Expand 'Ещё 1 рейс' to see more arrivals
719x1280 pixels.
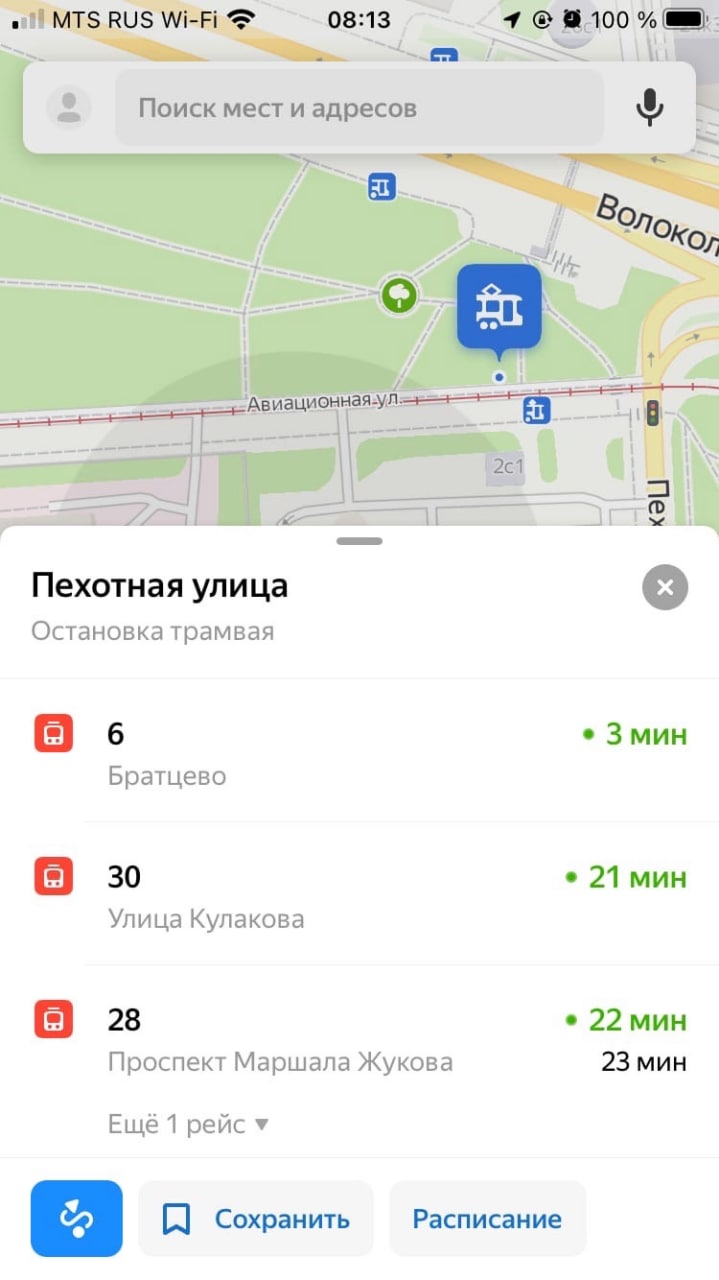(188, 1124)
